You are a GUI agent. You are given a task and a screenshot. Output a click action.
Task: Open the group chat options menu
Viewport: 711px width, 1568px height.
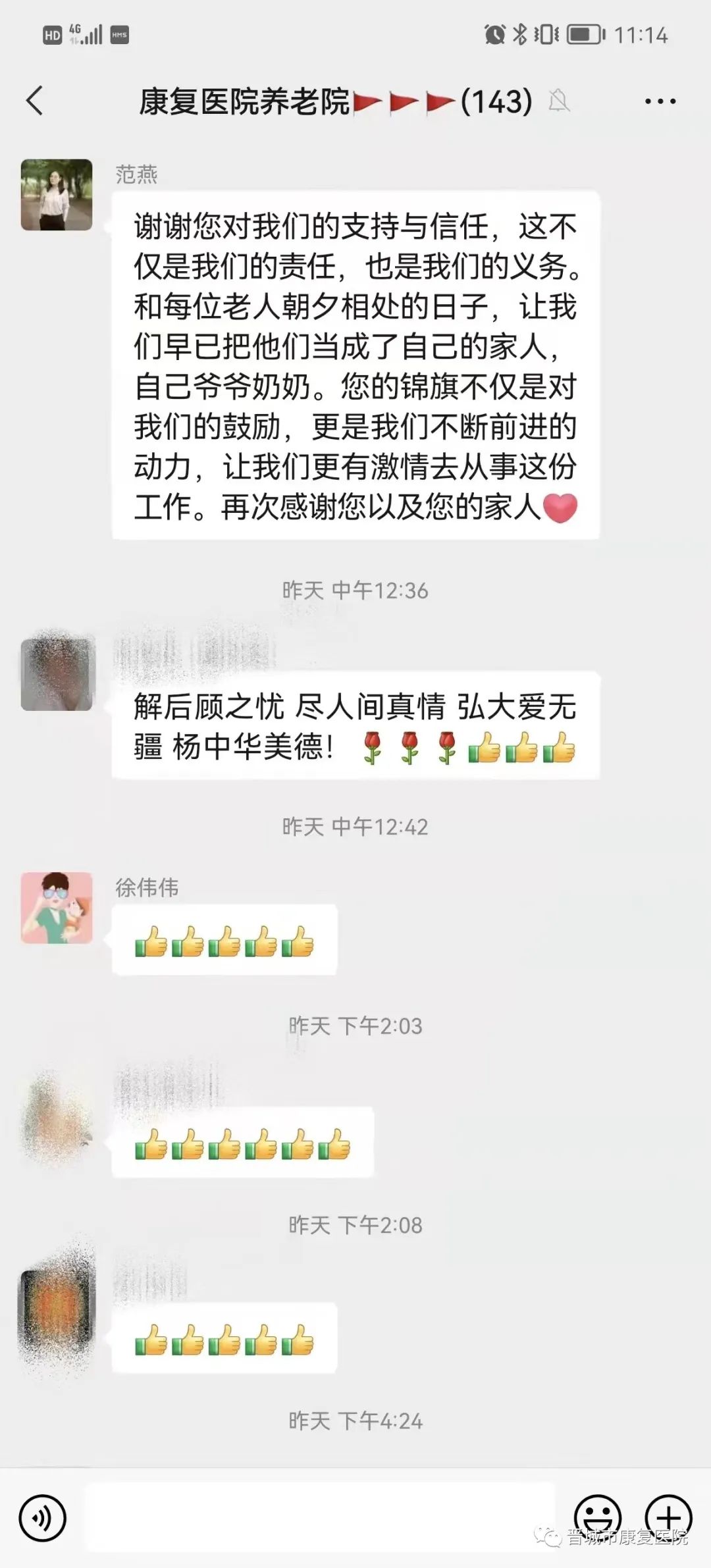[x=660, y=101]
